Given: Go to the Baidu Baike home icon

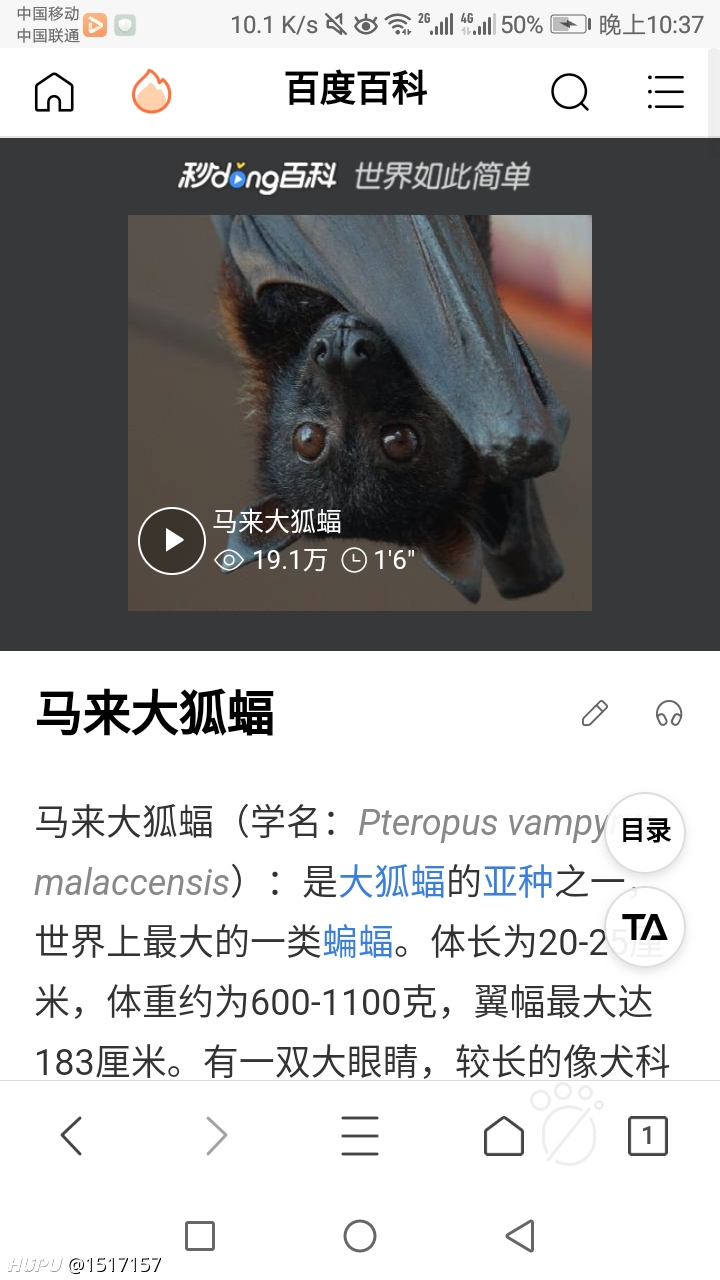Looking at the screenshot, I should (54, 92).
